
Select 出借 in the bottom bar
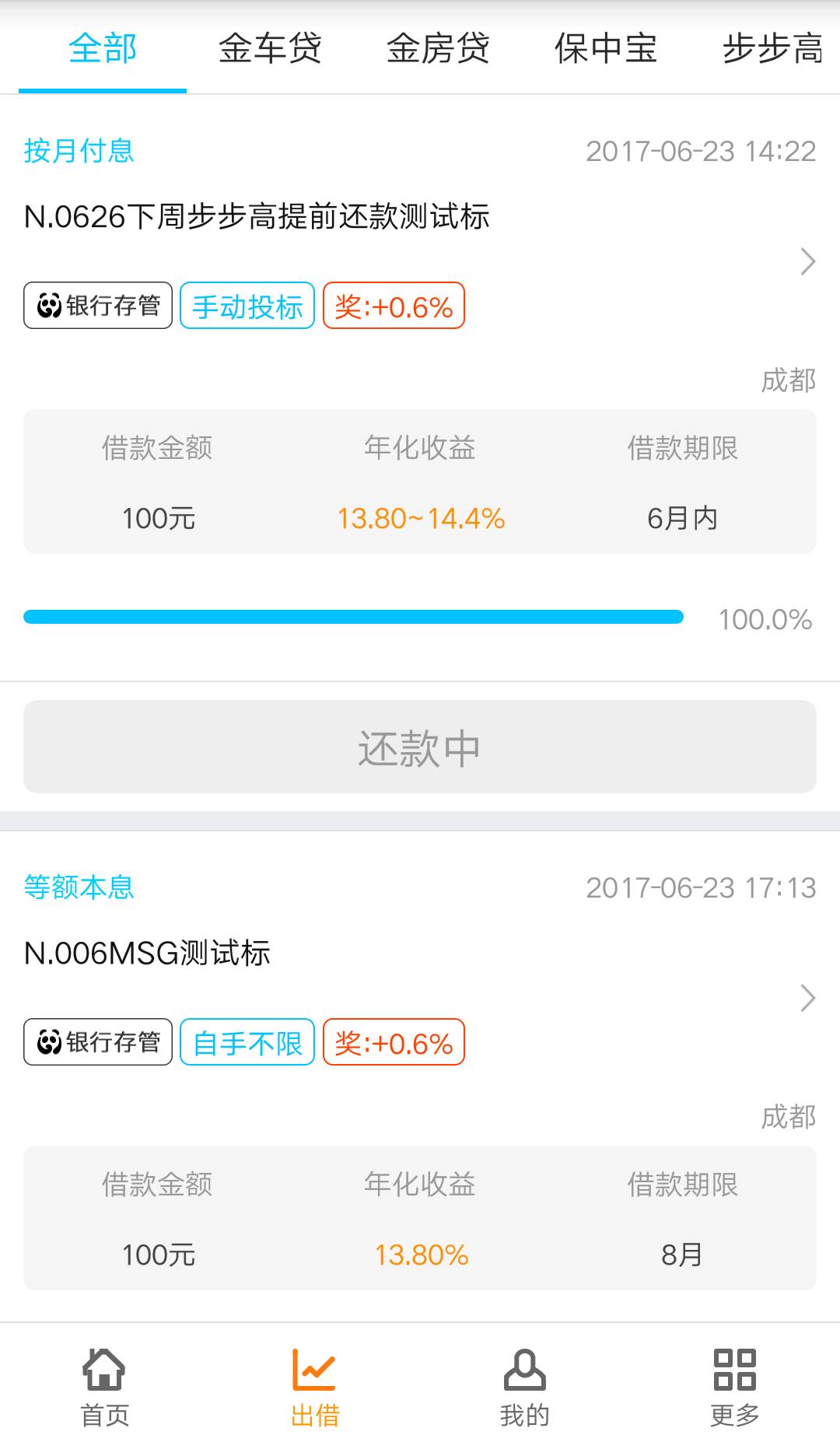click(315, 1387)
